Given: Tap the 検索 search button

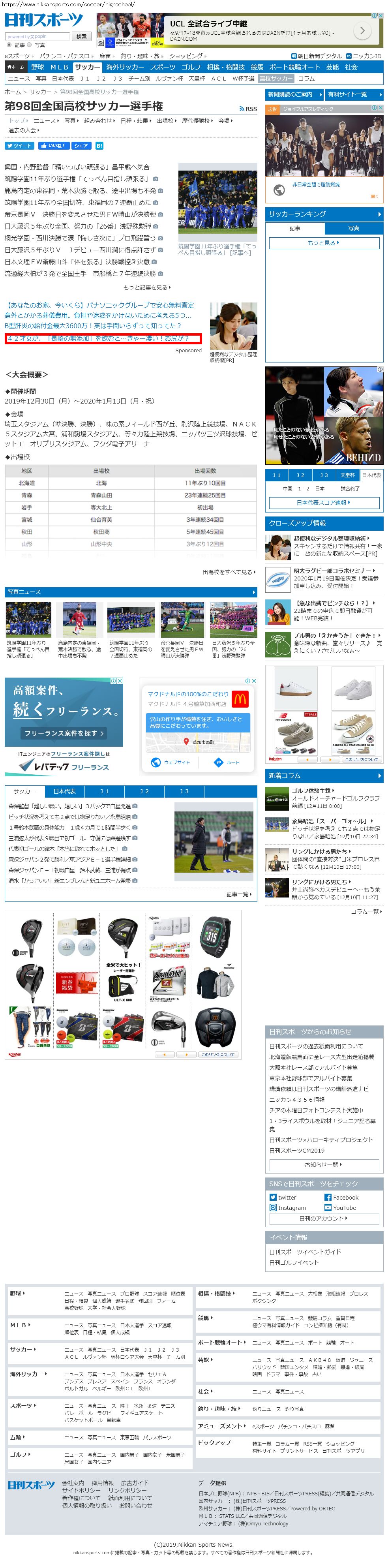Looking at the screenshot, I should (x=81, y=36).
